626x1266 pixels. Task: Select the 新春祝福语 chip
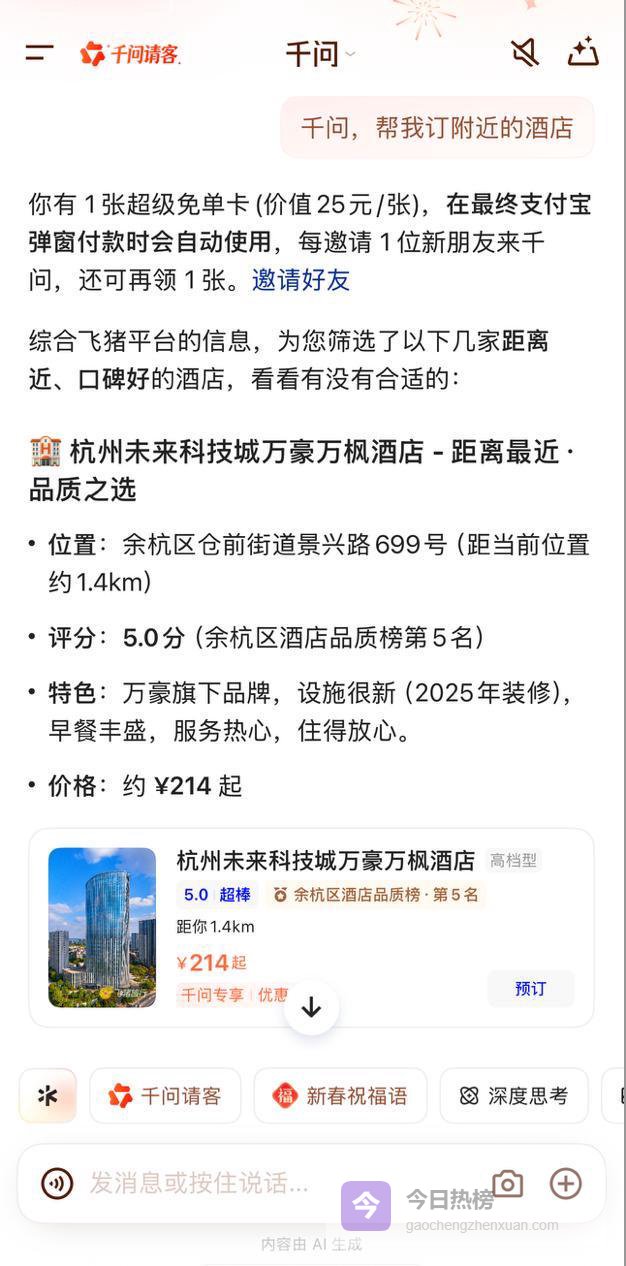point(340,1096)
